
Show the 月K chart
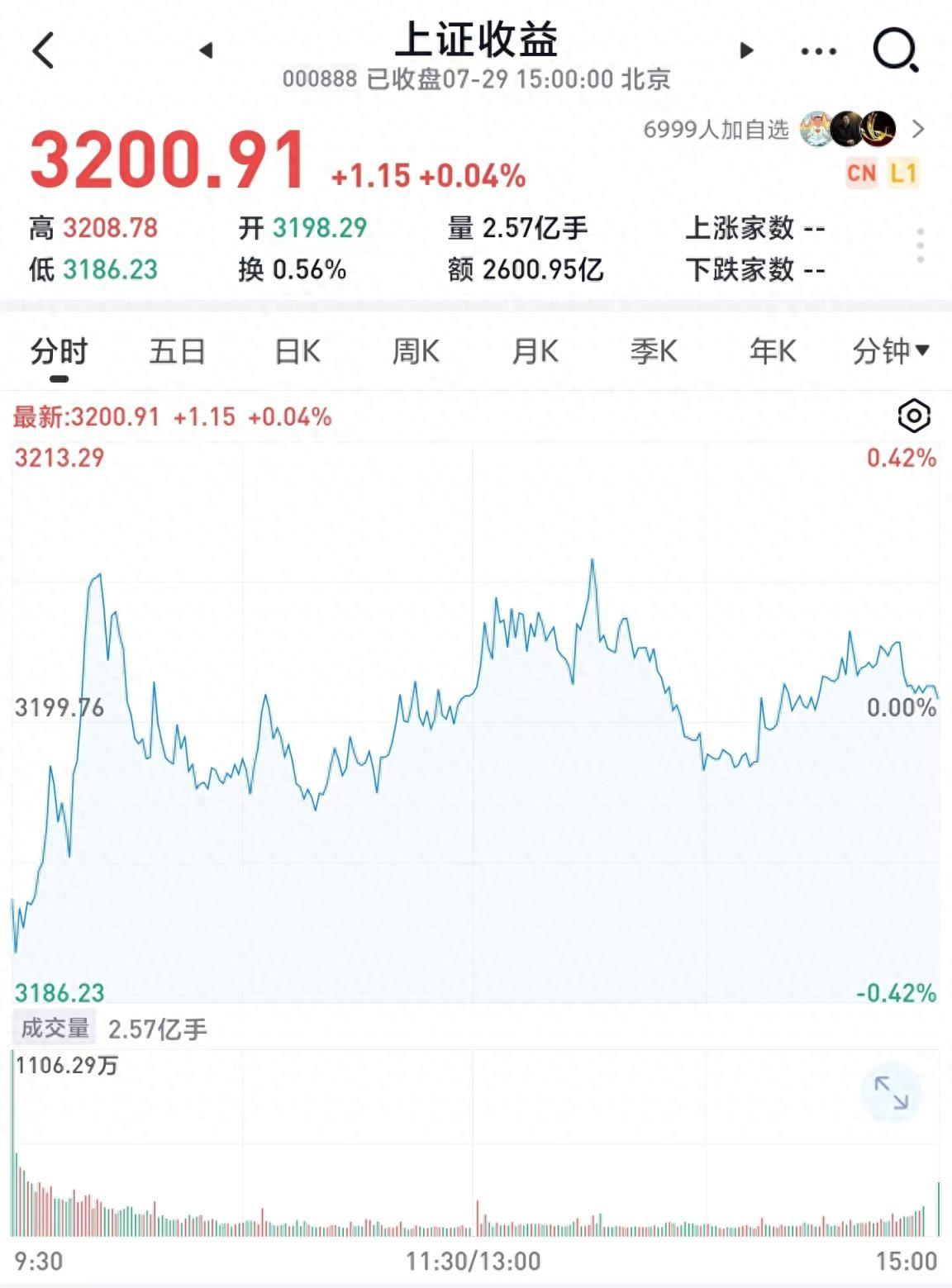pos(535,352)
